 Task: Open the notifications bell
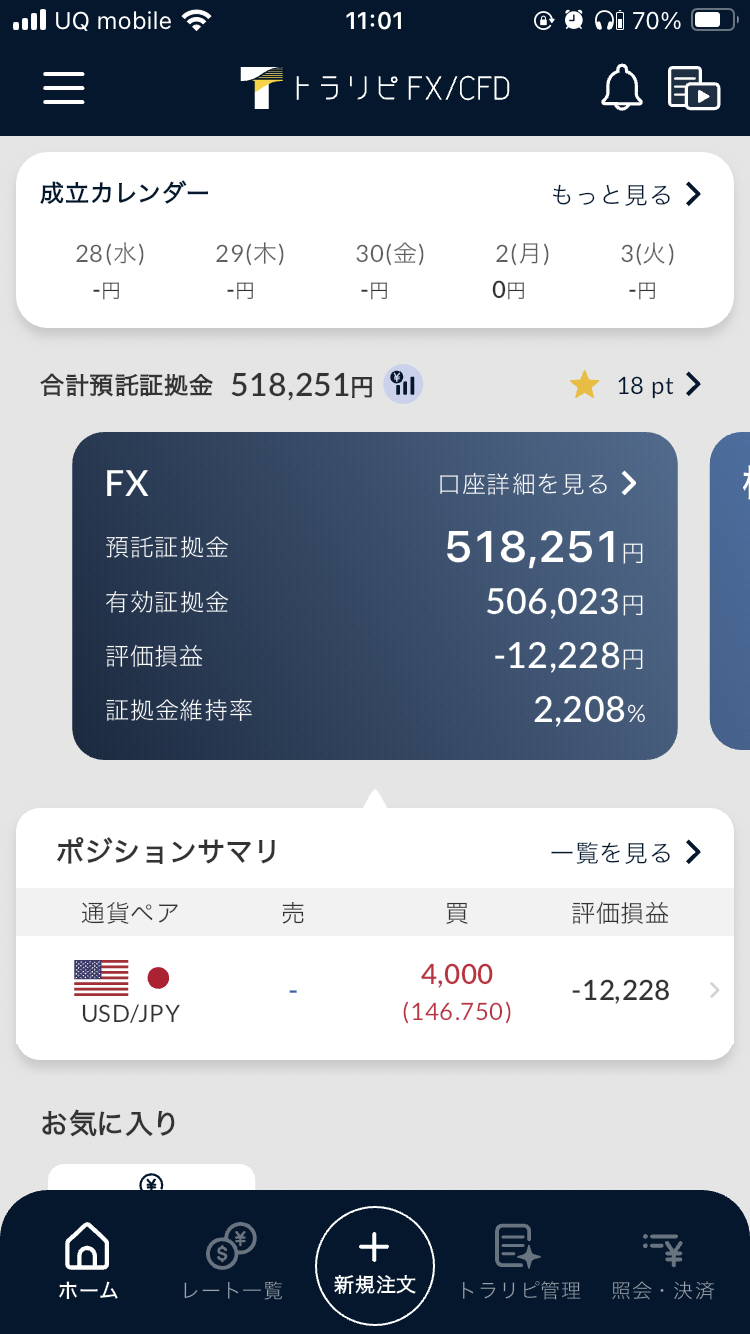(621, 88)
